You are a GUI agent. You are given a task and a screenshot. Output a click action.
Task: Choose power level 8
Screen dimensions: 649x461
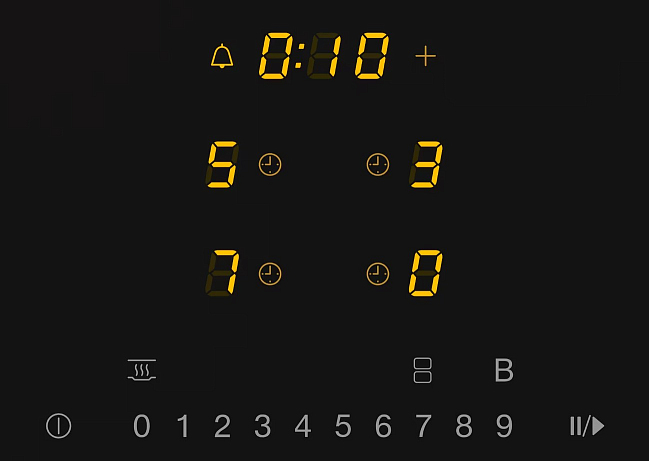click(x=464, y=427)
